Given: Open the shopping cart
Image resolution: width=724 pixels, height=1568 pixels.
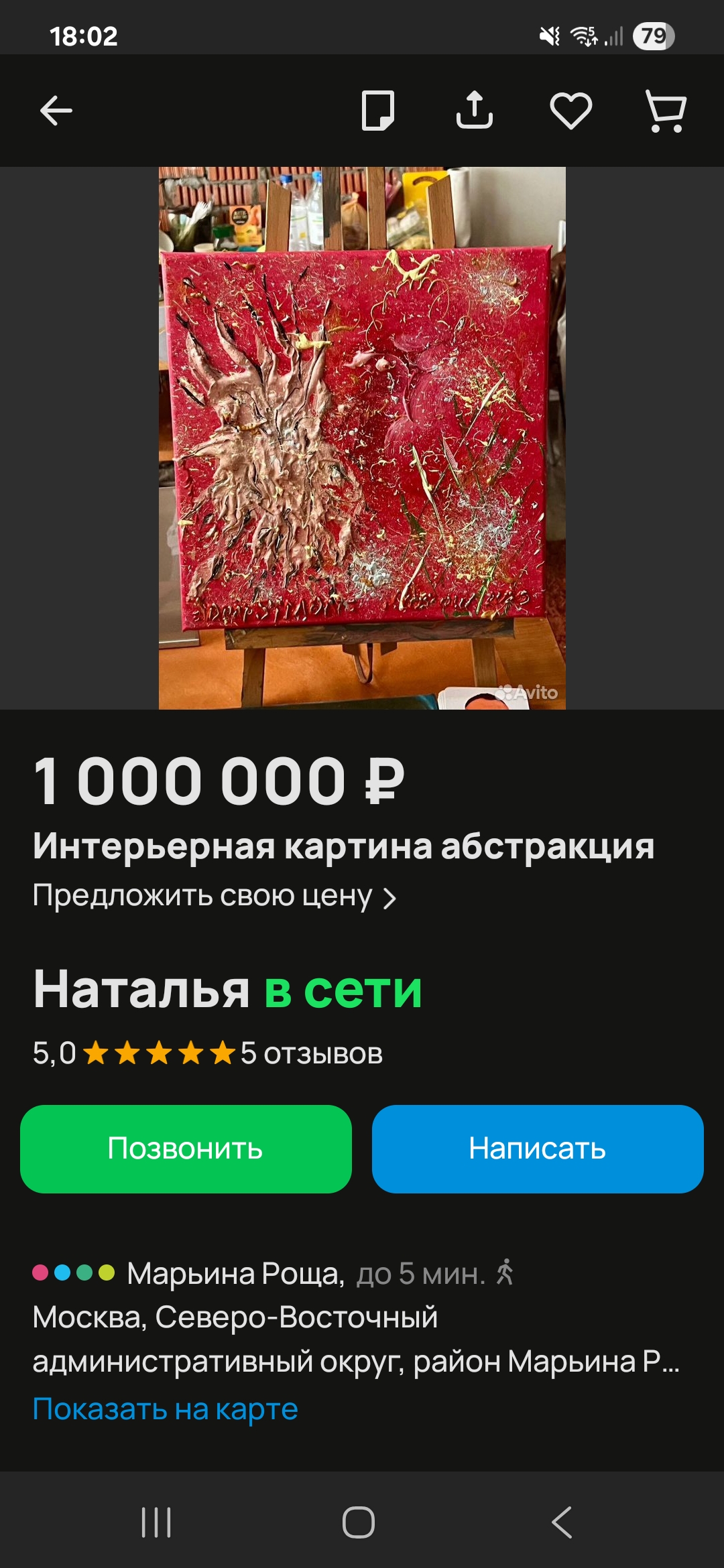Looking at the screenshot, I should click(666, 111).
